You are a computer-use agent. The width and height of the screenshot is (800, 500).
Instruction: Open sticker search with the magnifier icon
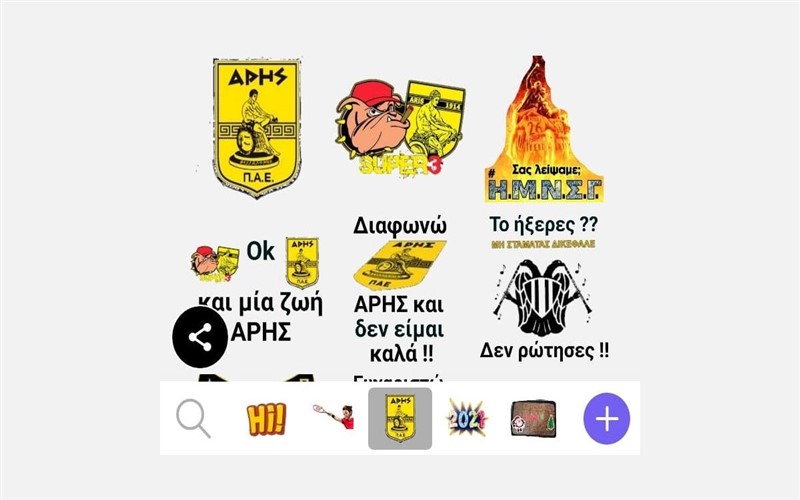pos(194,418)
